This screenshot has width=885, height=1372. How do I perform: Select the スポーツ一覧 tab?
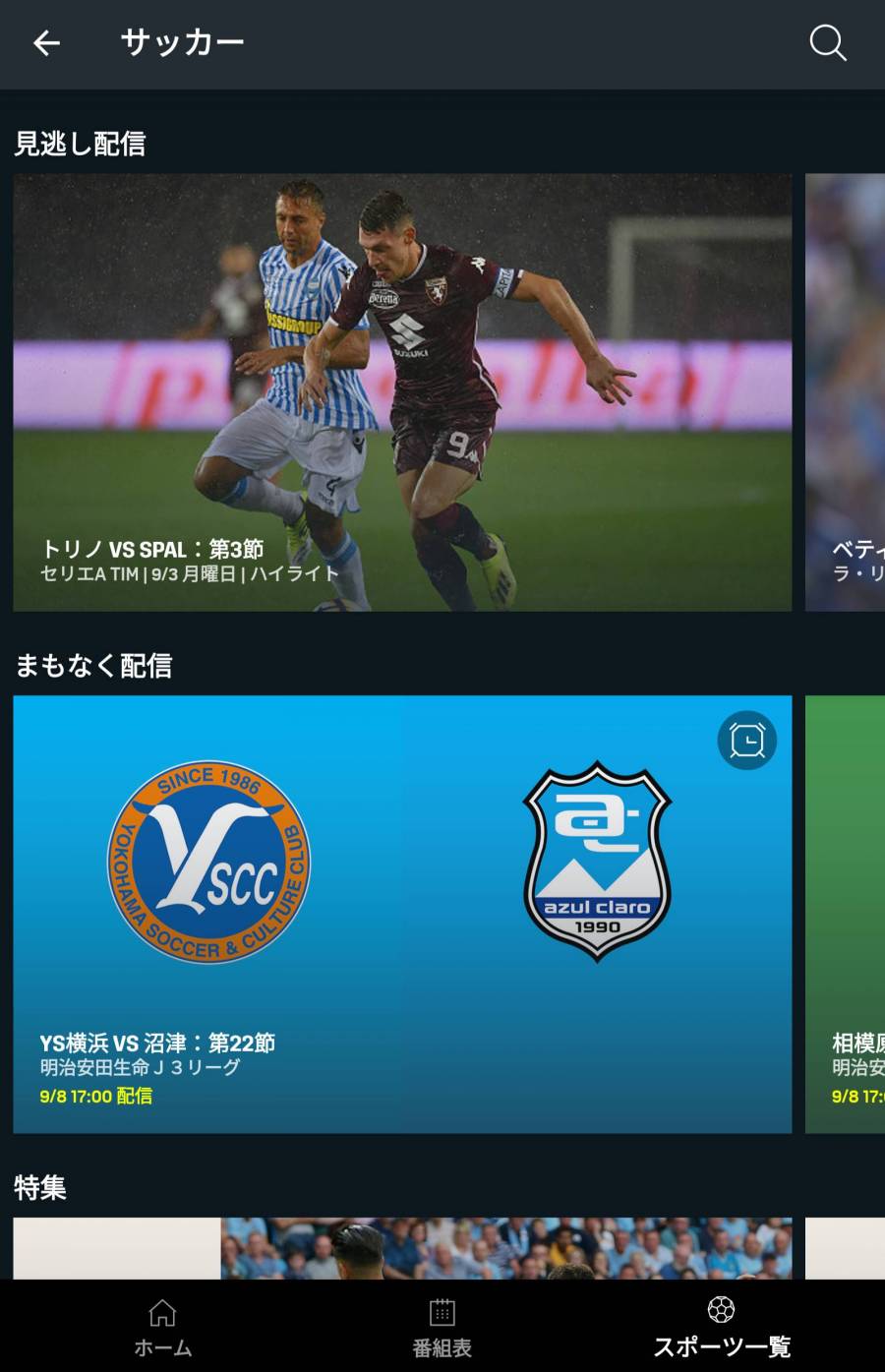click(722, 1327)
